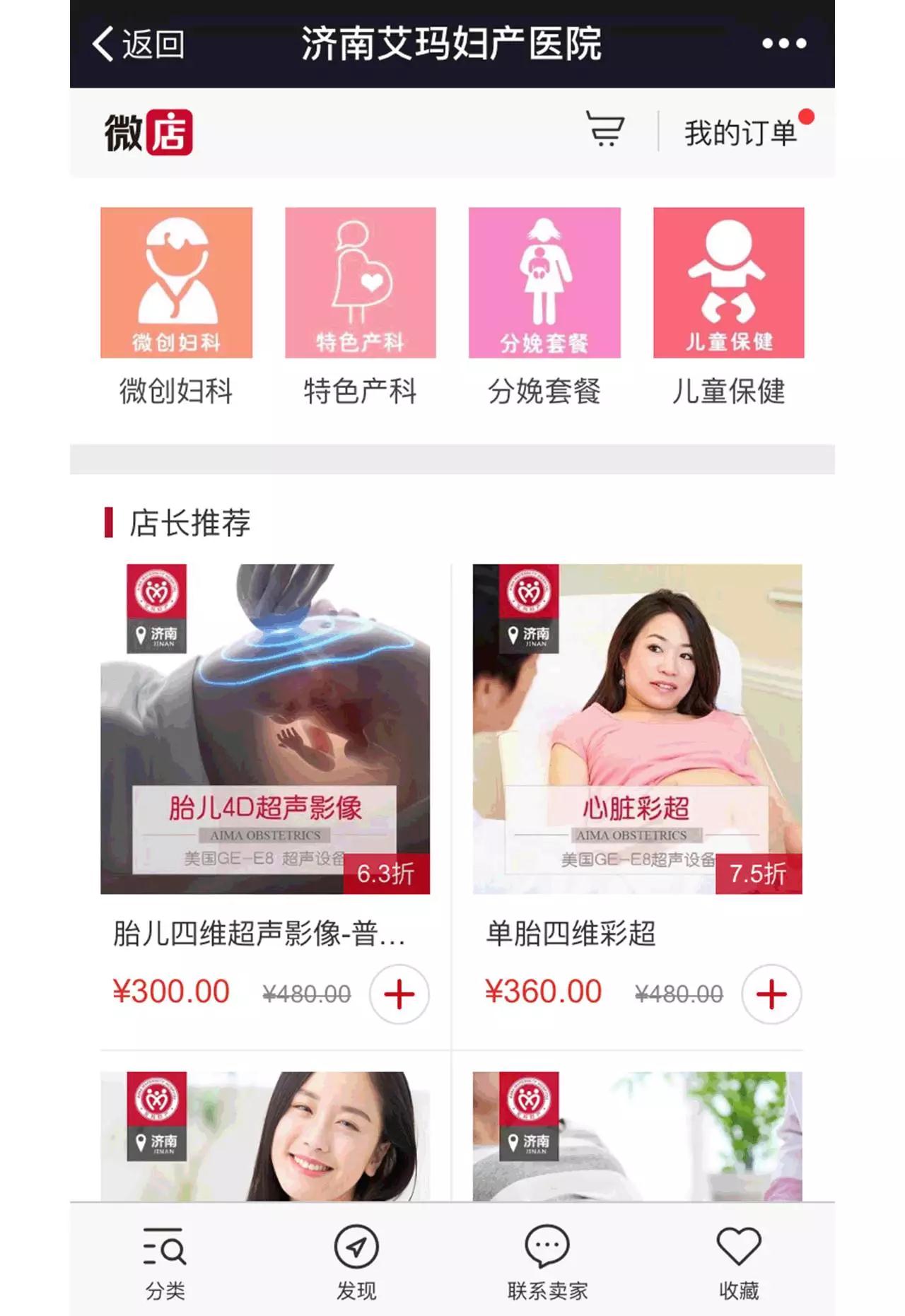Add the ¥360.00 单胎四维彩超 to cart
This screenshot has height=1316, width=905.
[771, 994]
